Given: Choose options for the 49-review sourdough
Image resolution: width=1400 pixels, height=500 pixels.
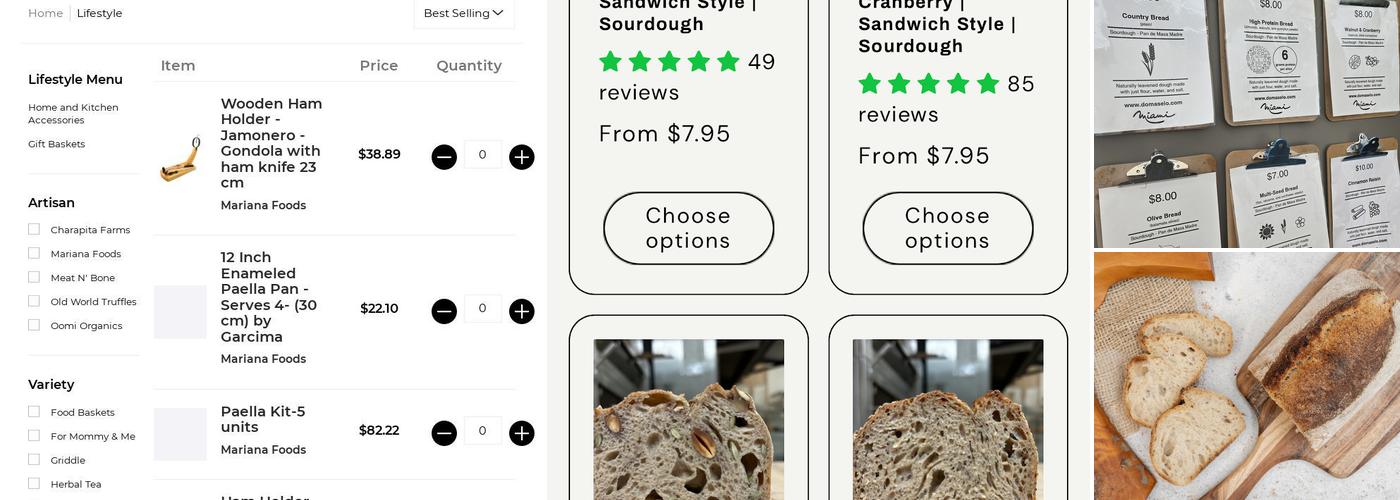Looking at the screenshot, I should [688, 228].
